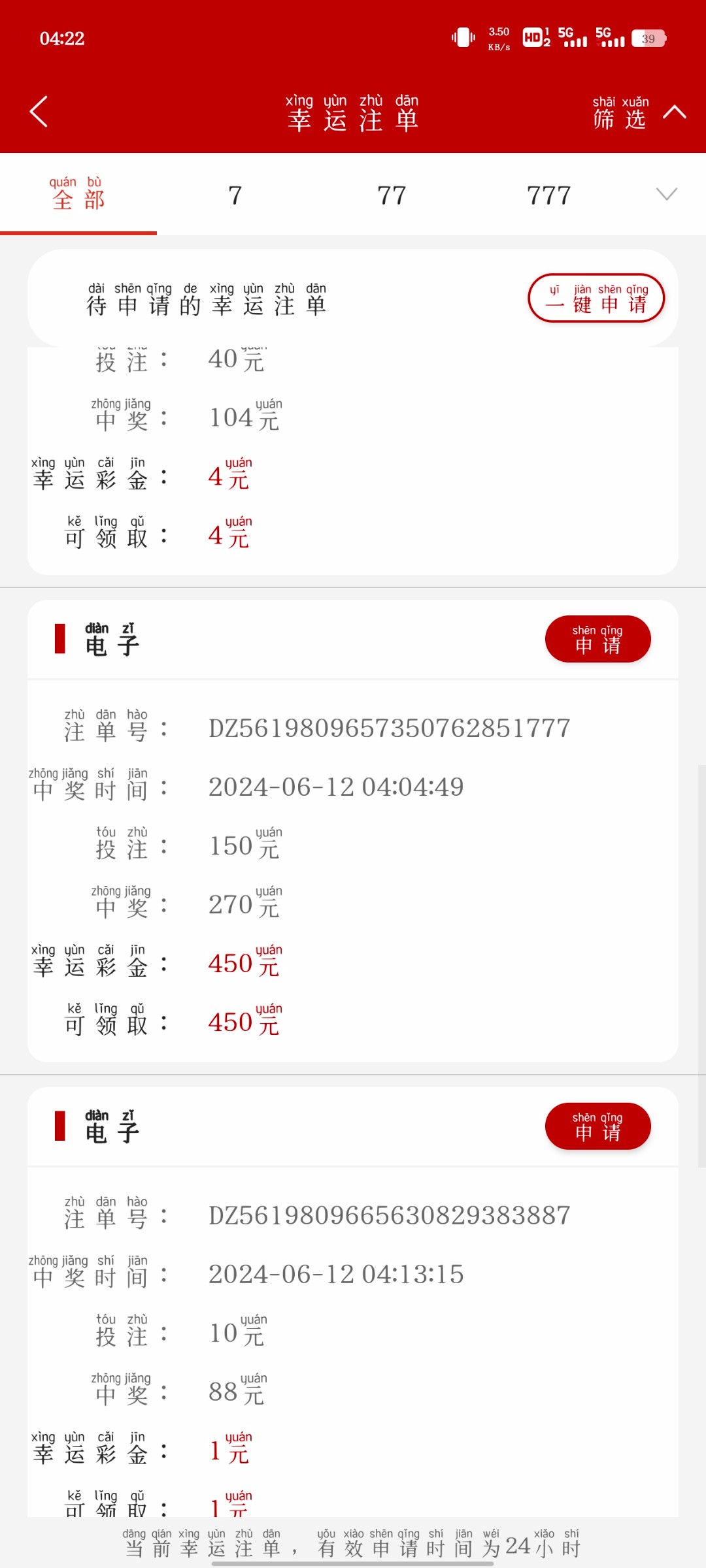Tap the 一键申请 button
Viewport: 706px width, 1568px height.
[596, 299]
